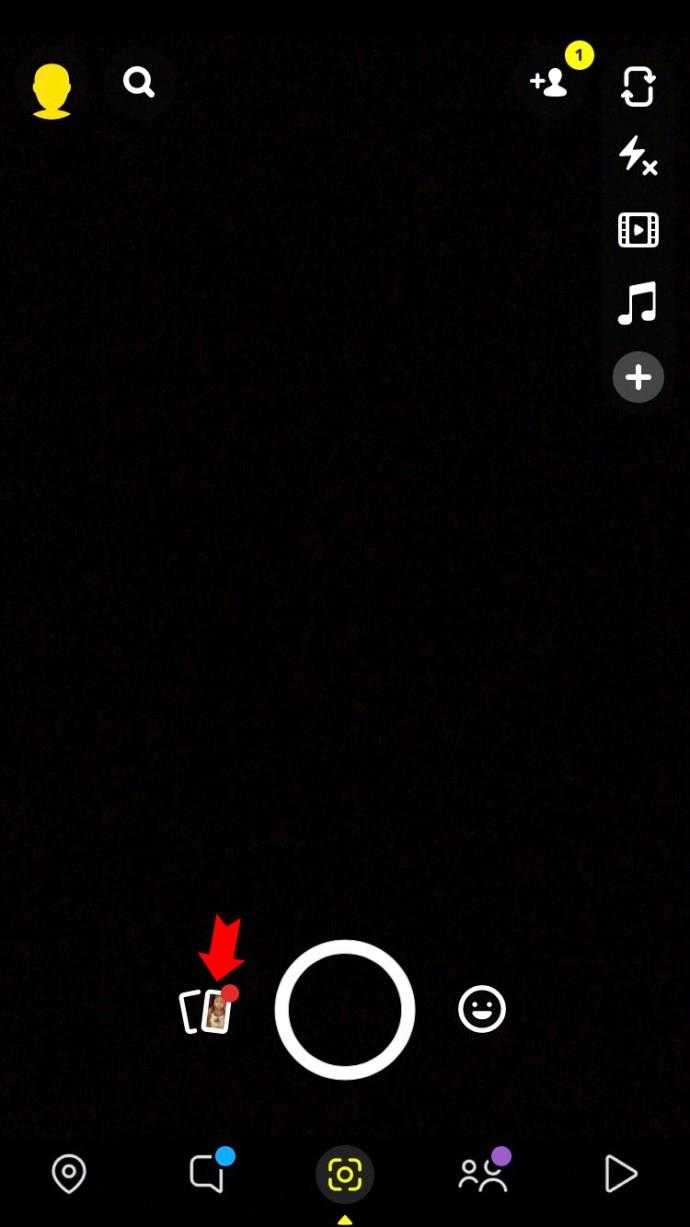690x1227 pixels.
Task: Add music to the snap
Action: pos(637,303)
